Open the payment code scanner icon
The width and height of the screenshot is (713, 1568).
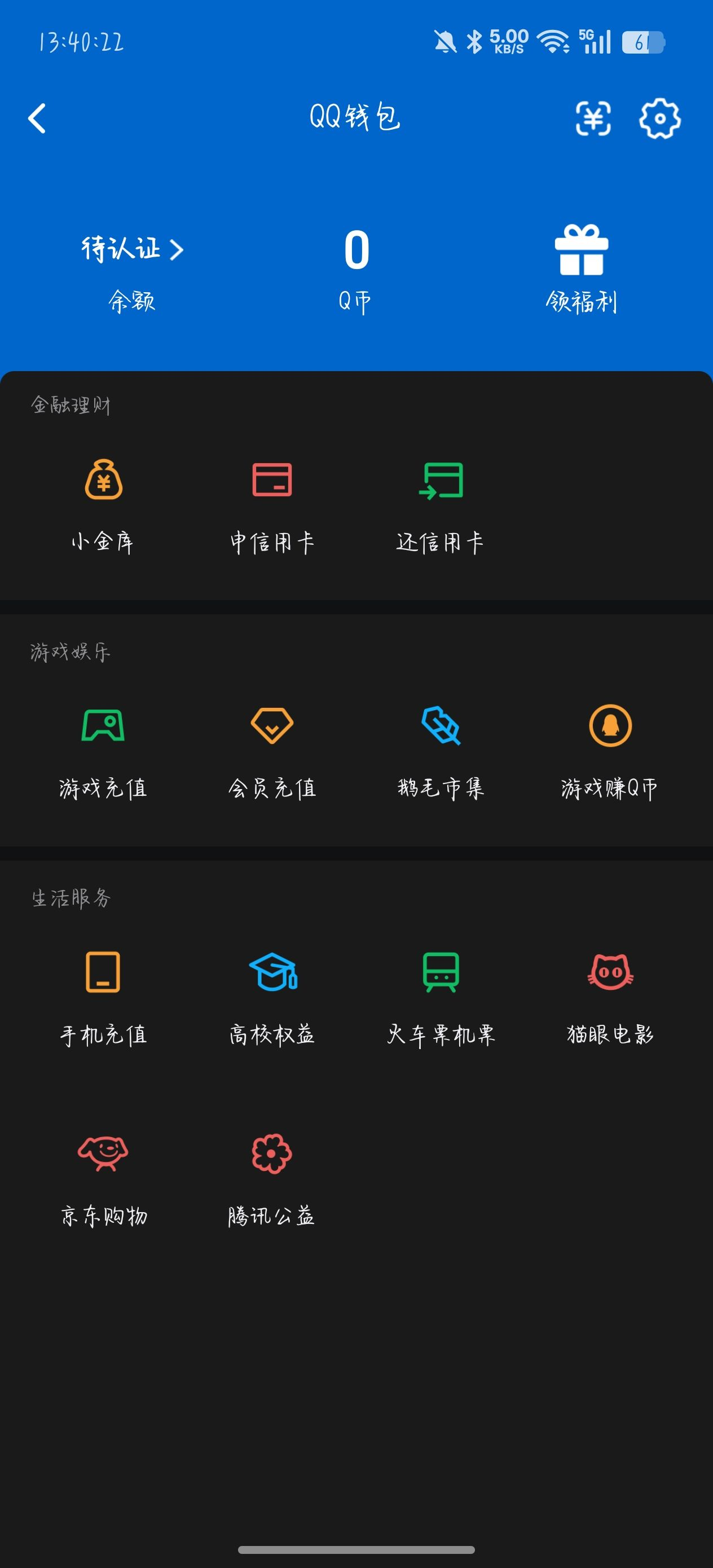coord(593,118)
